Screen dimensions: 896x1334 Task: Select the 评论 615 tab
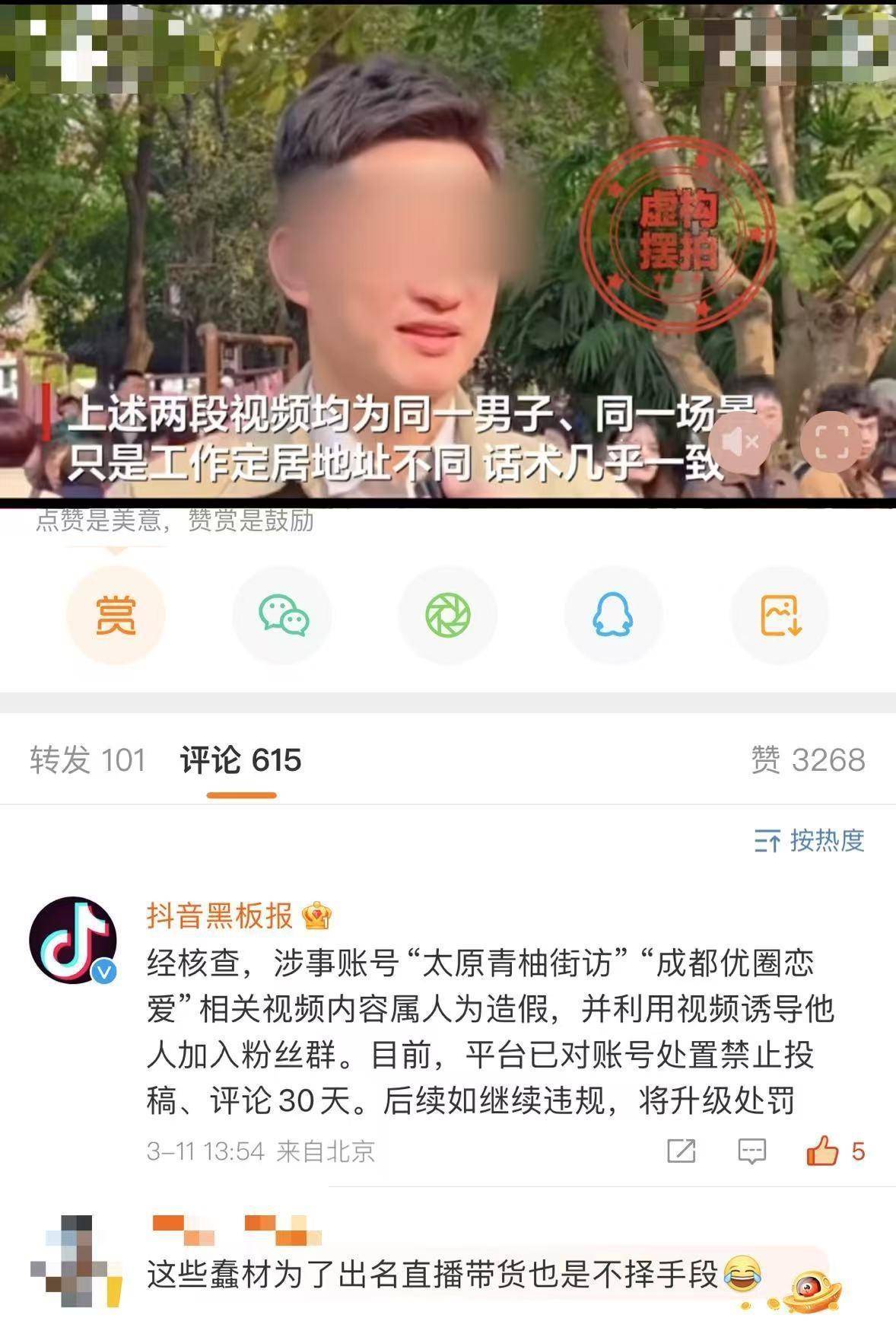tap(241, 760)
